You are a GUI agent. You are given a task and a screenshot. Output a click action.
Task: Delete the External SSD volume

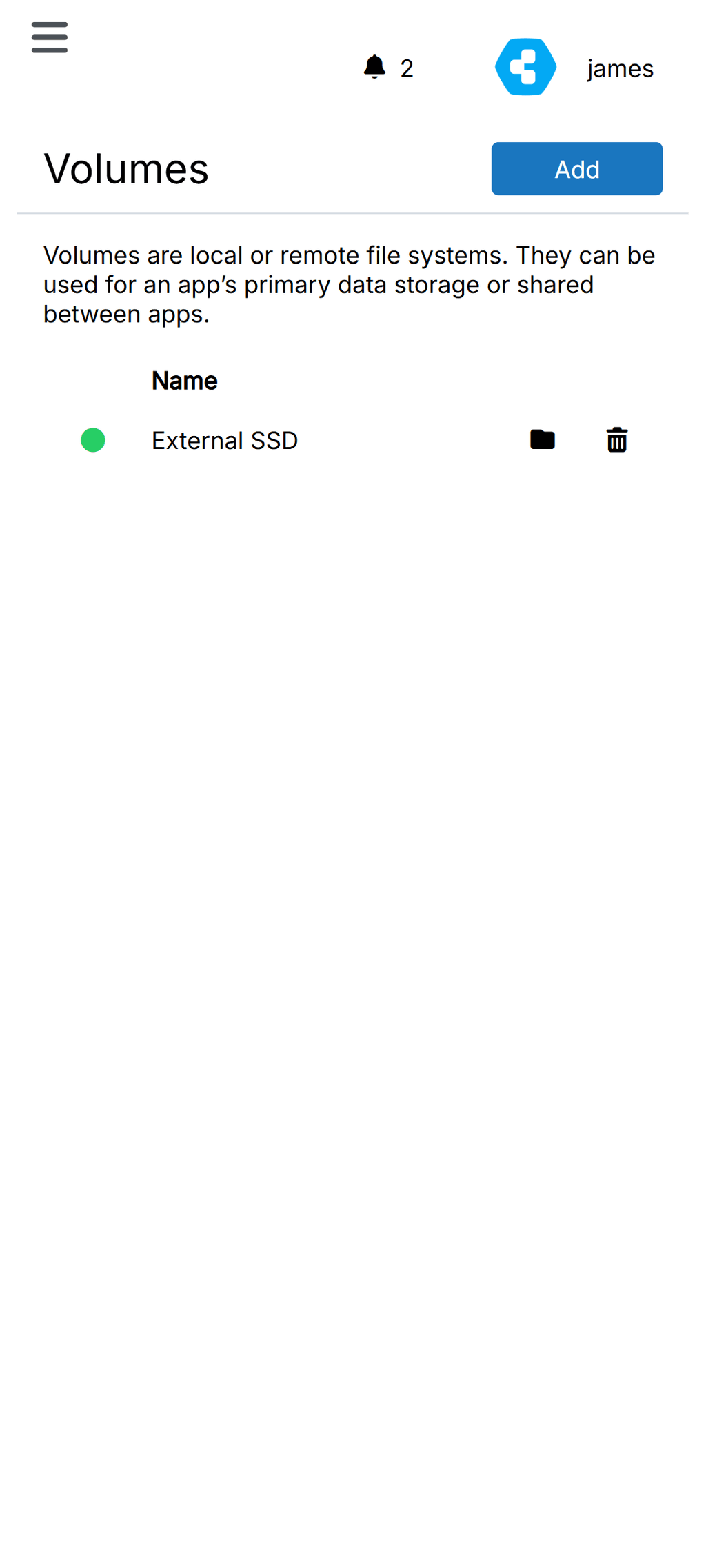point(616,439)
